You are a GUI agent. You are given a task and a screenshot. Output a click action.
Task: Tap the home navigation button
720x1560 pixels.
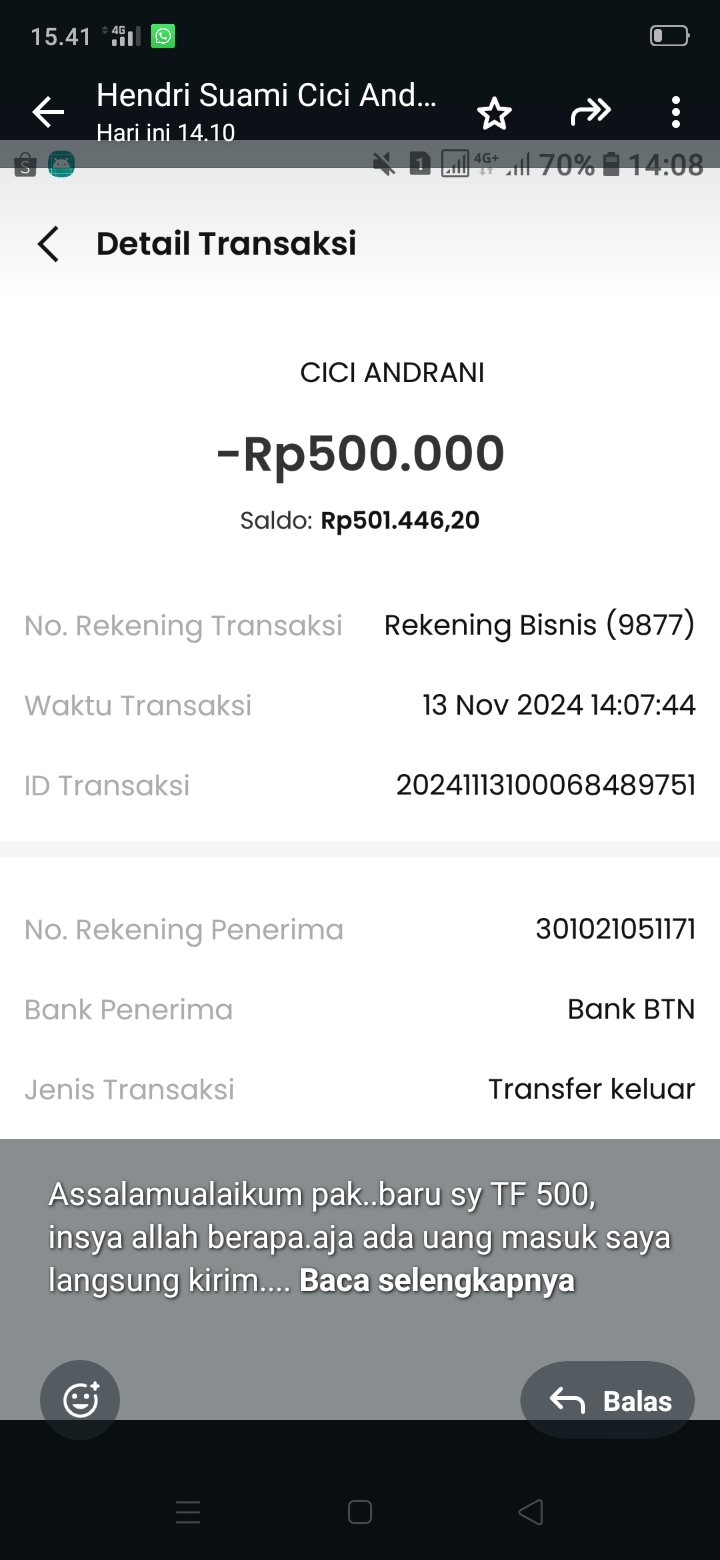(x=359, y=1512)
